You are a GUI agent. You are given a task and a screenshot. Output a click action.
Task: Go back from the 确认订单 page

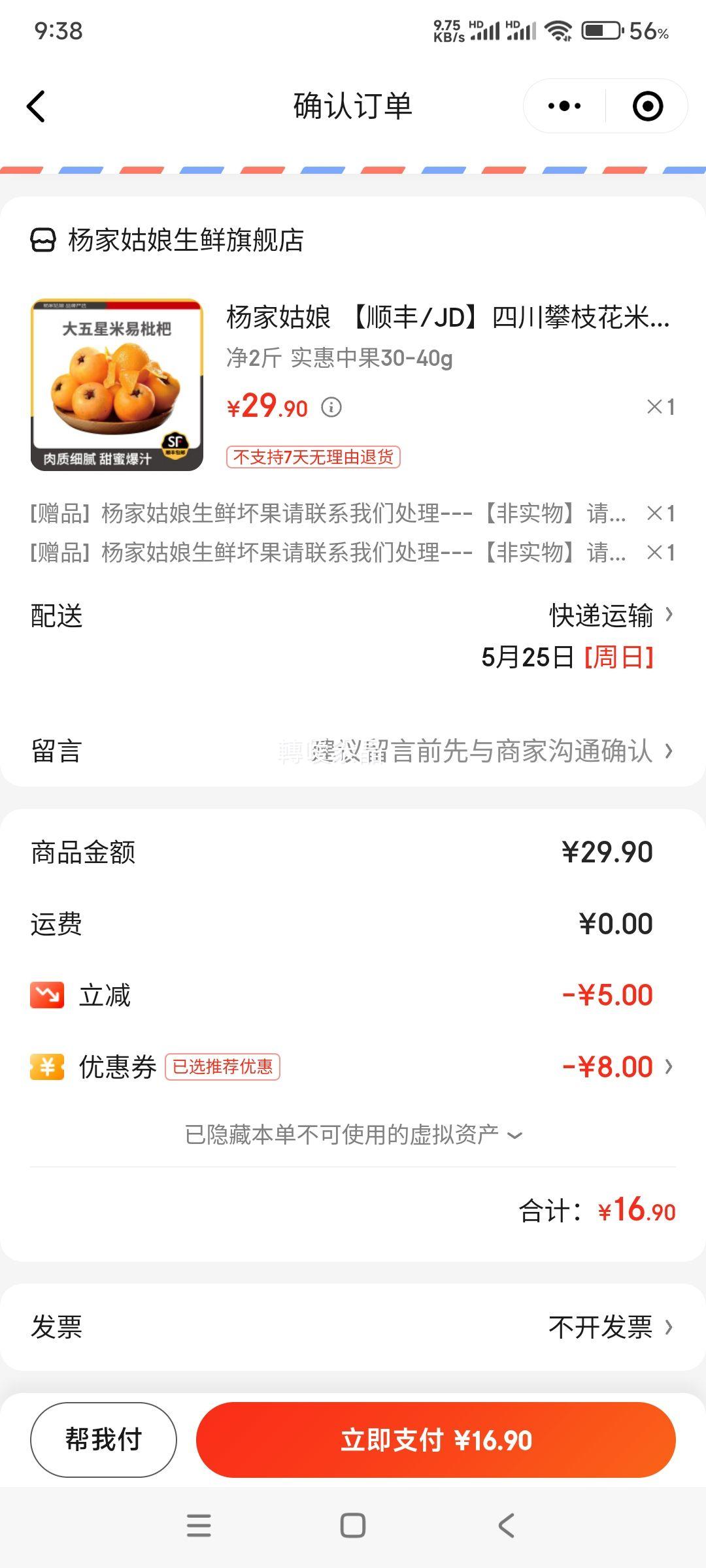tap(37, 106)
